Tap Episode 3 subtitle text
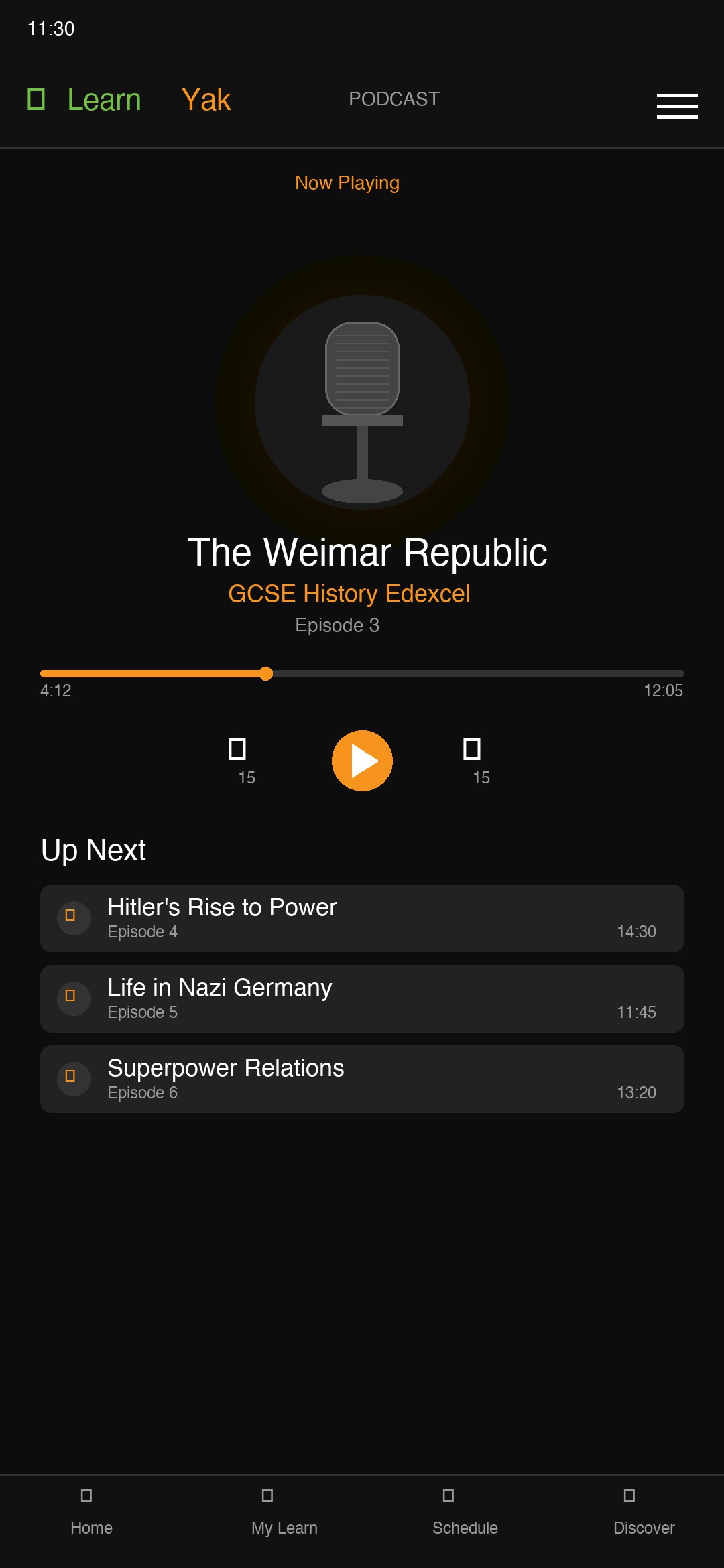 [337, 625]
